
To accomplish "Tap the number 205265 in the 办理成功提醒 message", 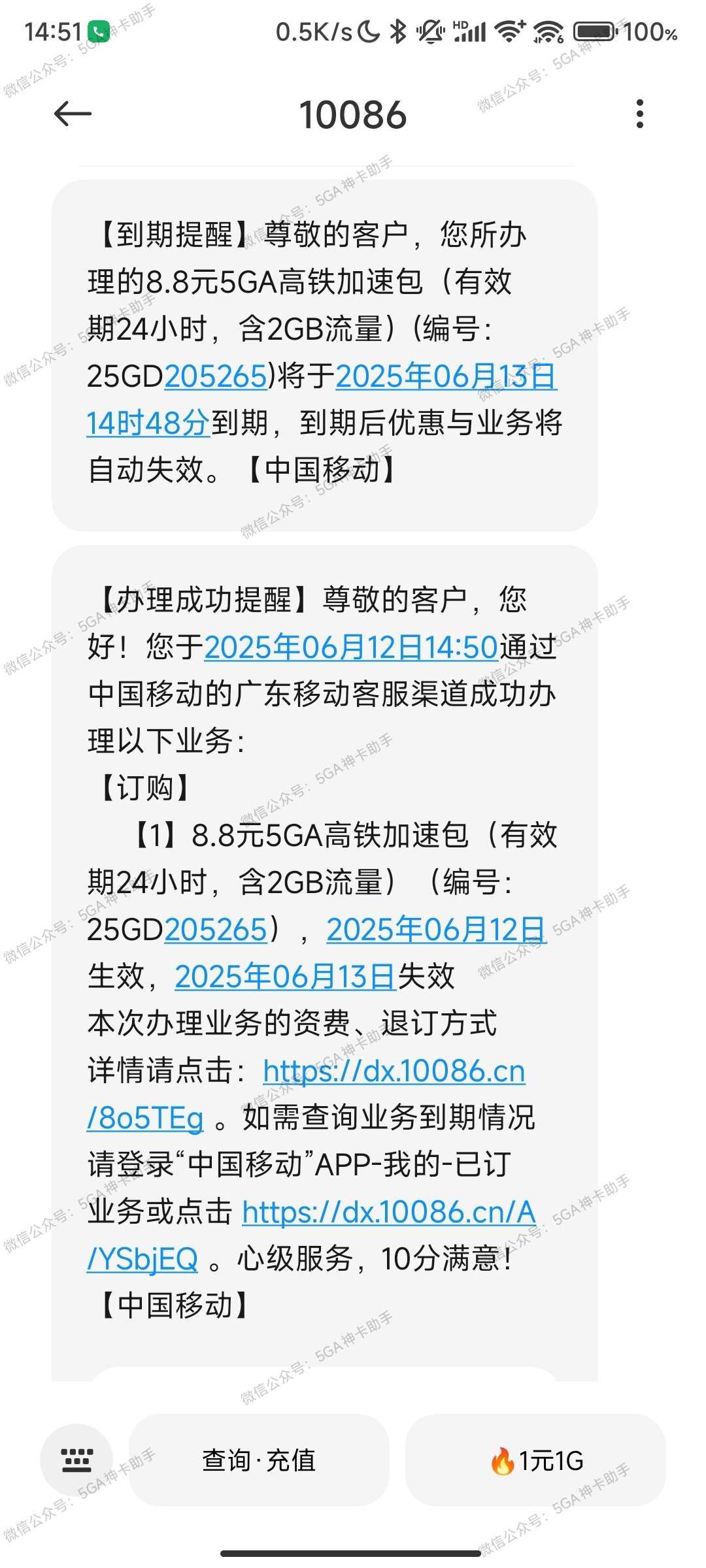I will [x=216, y=930].
